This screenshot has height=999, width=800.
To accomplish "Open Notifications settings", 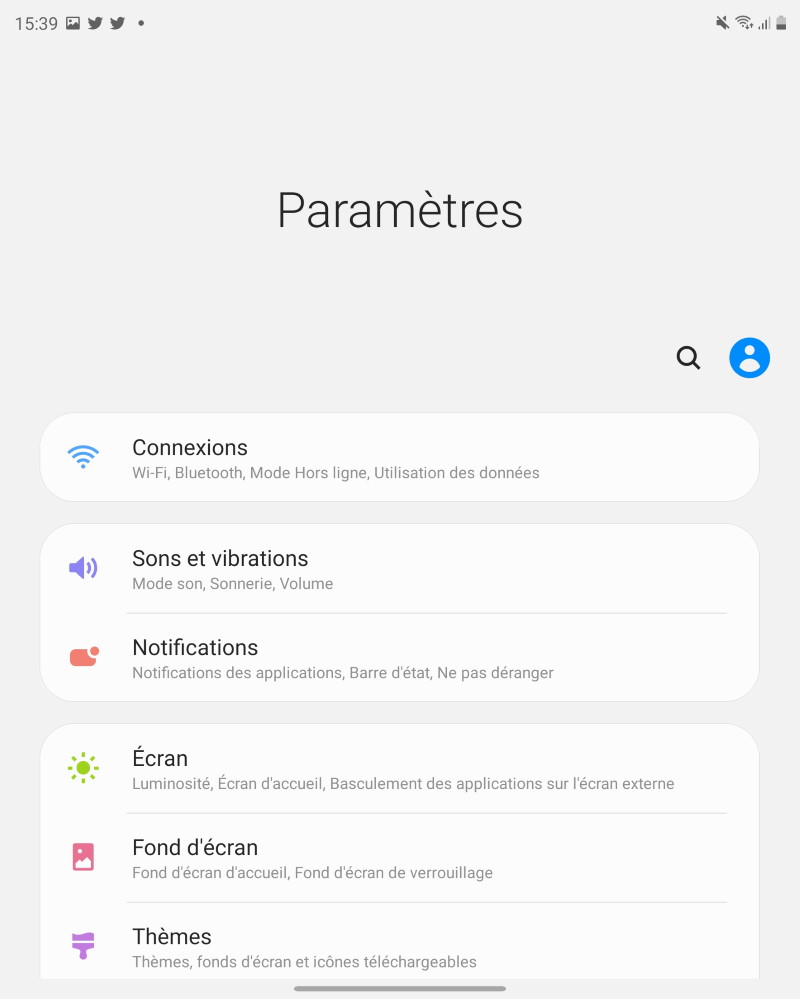I will (x=400, y=658).
